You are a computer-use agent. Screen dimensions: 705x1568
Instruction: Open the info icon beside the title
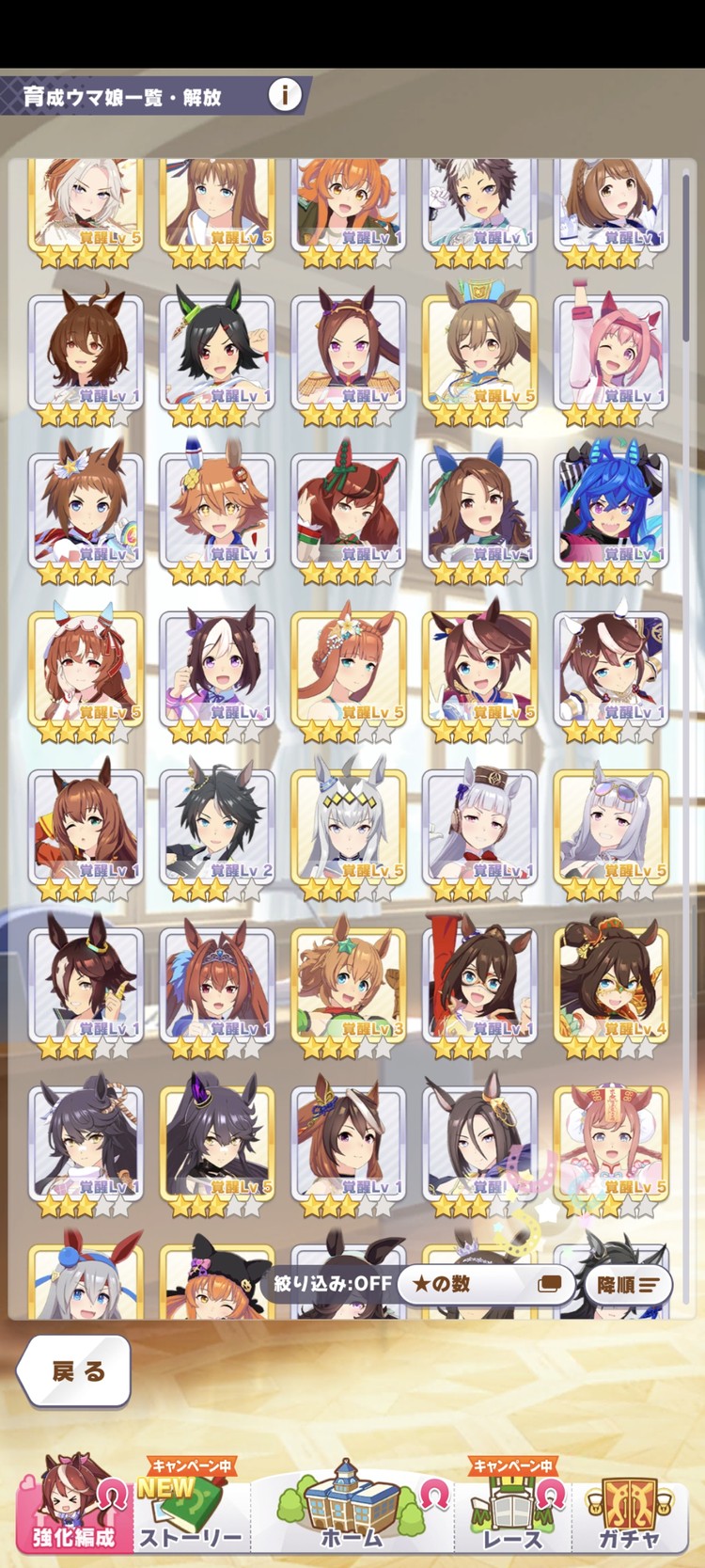point(285,94)
